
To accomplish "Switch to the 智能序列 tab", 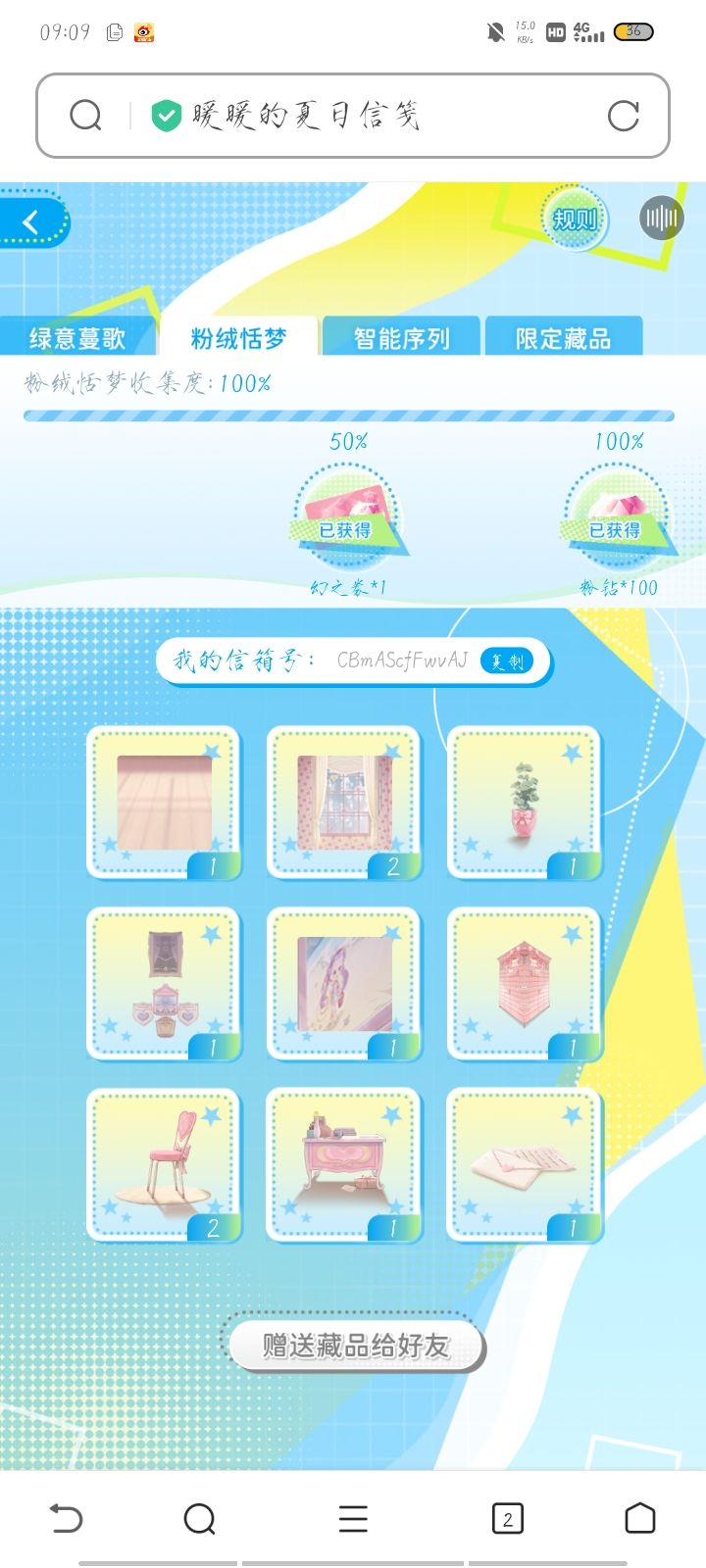I will 400,339.
